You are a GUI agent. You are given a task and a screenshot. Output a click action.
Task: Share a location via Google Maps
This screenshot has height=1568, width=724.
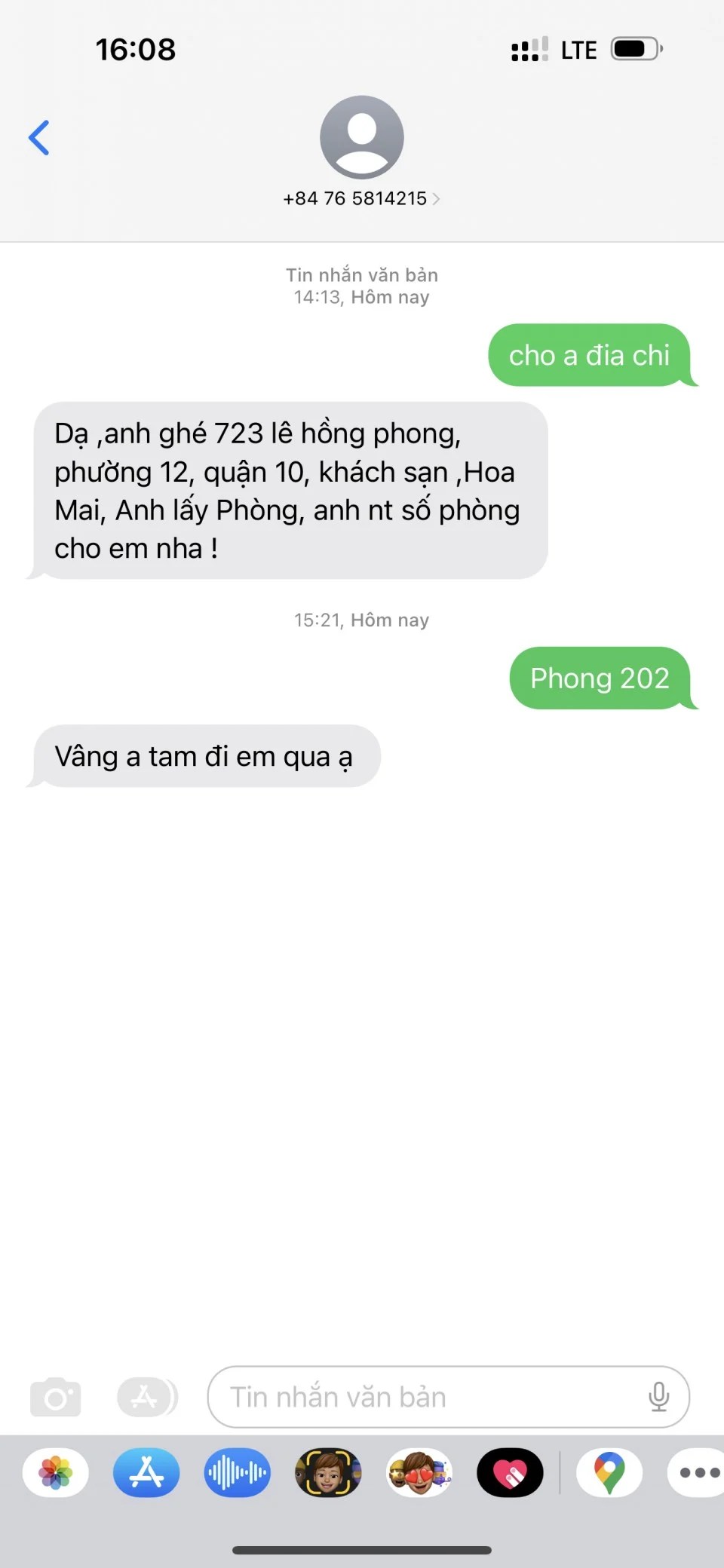point(609,1472)
